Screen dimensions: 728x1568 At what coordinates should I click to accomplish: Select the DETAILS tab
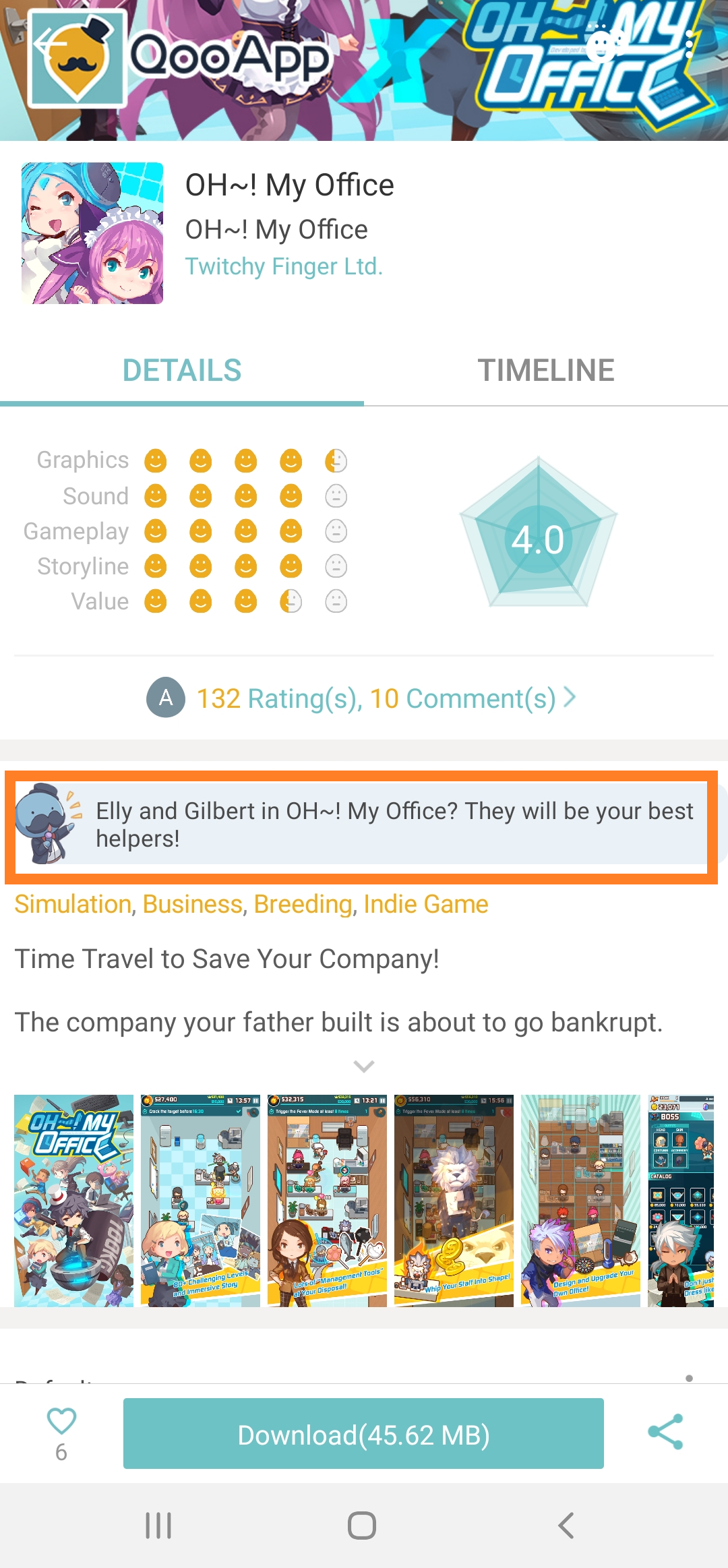point(182,370)
